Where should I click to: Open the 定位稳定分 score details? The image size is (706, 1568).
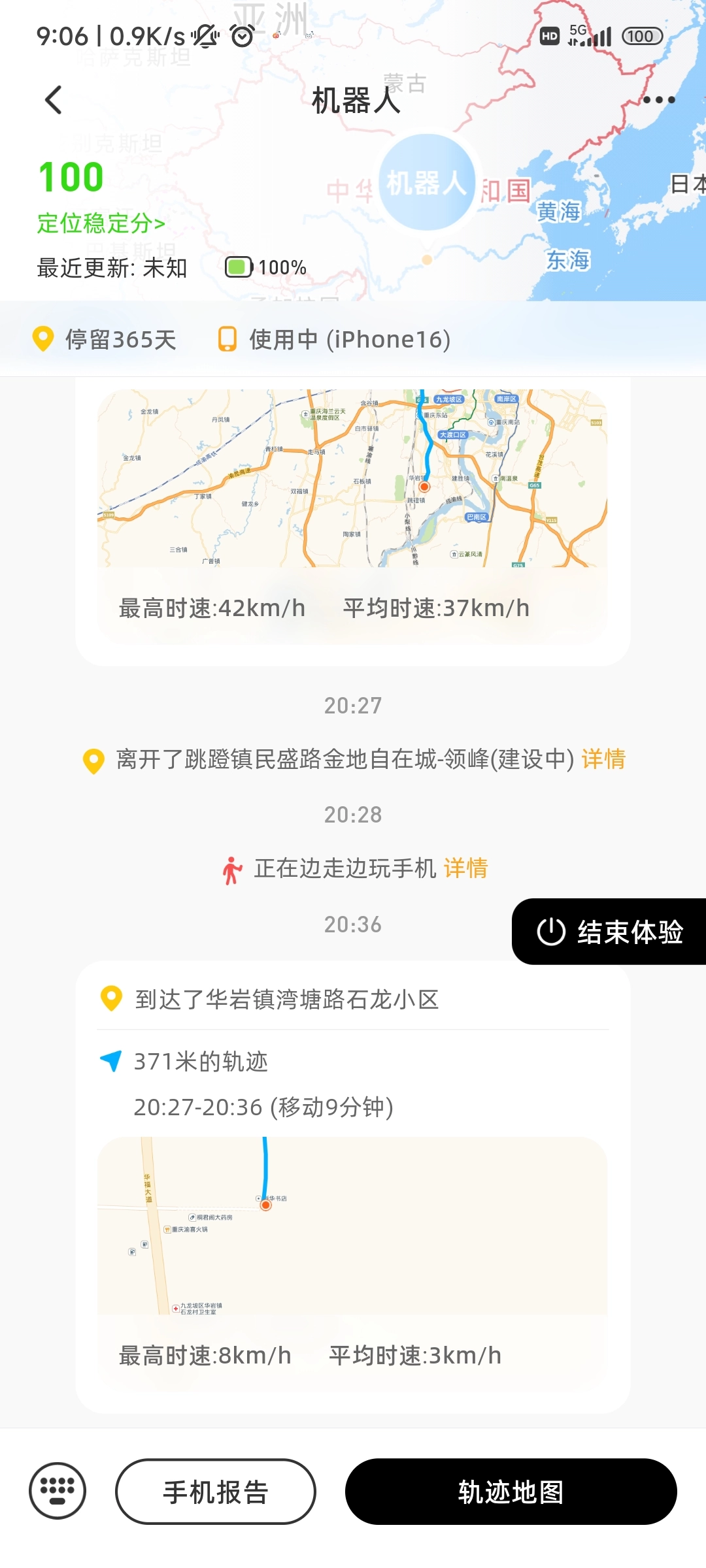point(101,223)
